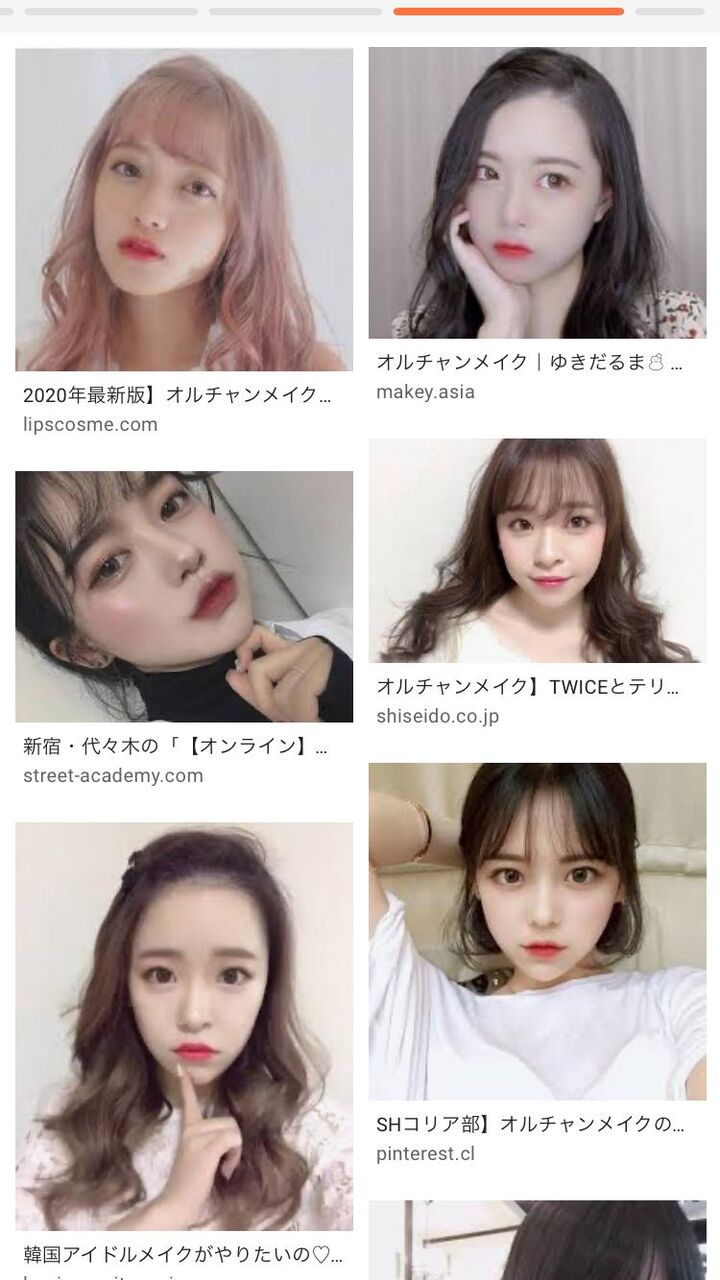View the street-academy.com image result
The width and height of the screenshot is (720, 1280).
184,597
